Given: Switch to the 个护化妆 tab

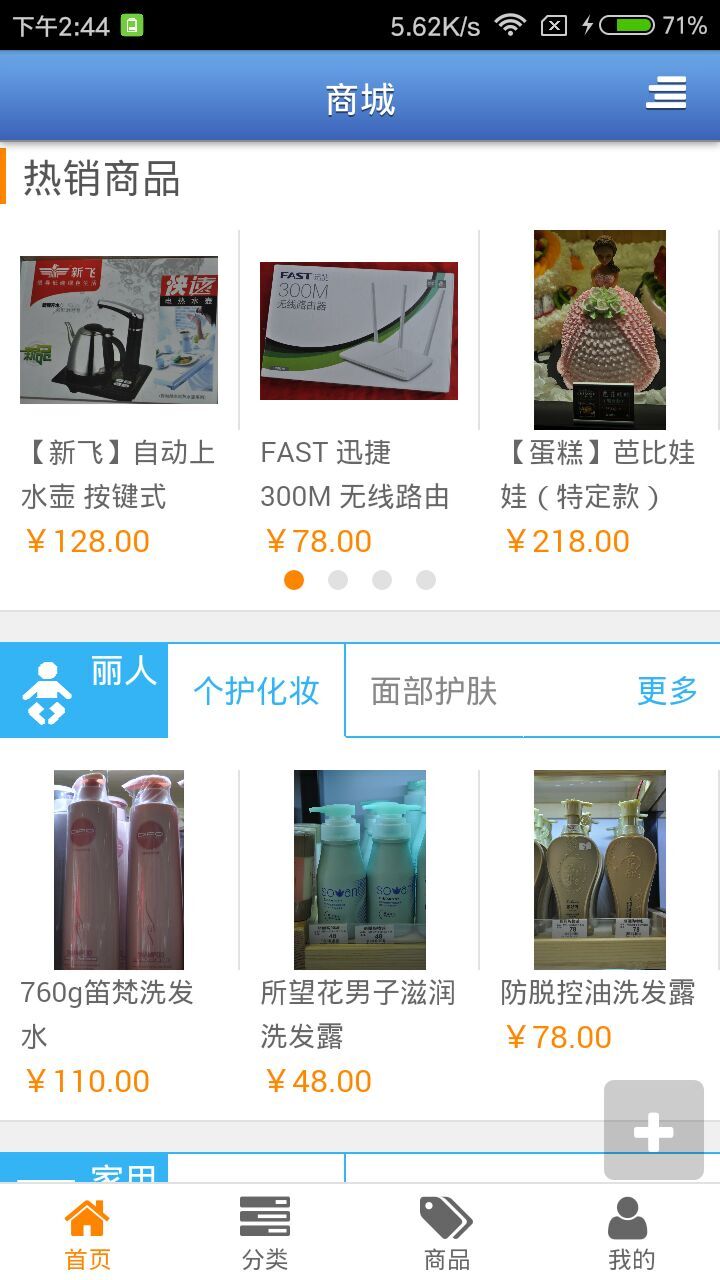Looking at the screenshot, I should 256,690.
